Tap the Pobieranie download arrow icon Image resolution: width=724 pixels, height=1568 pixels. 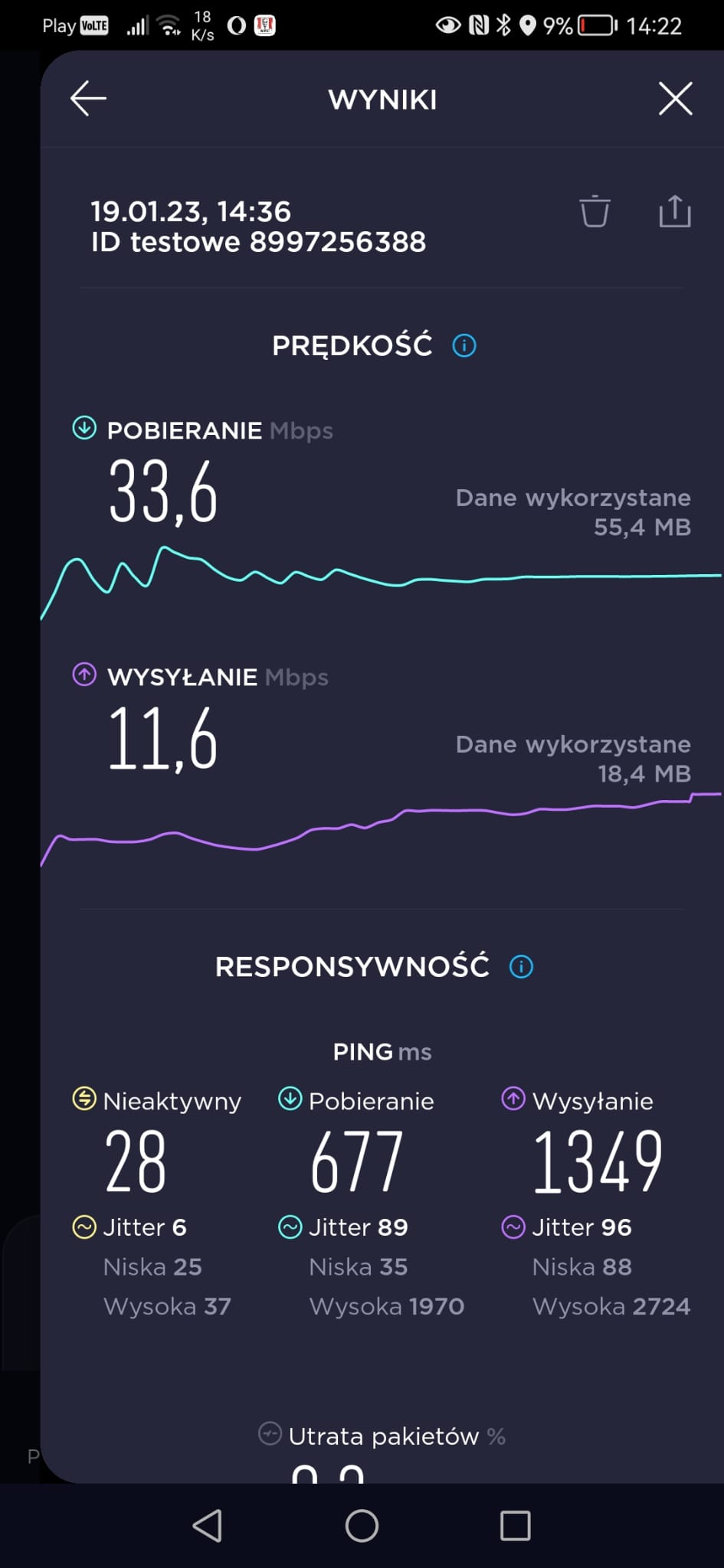point(84,430)
